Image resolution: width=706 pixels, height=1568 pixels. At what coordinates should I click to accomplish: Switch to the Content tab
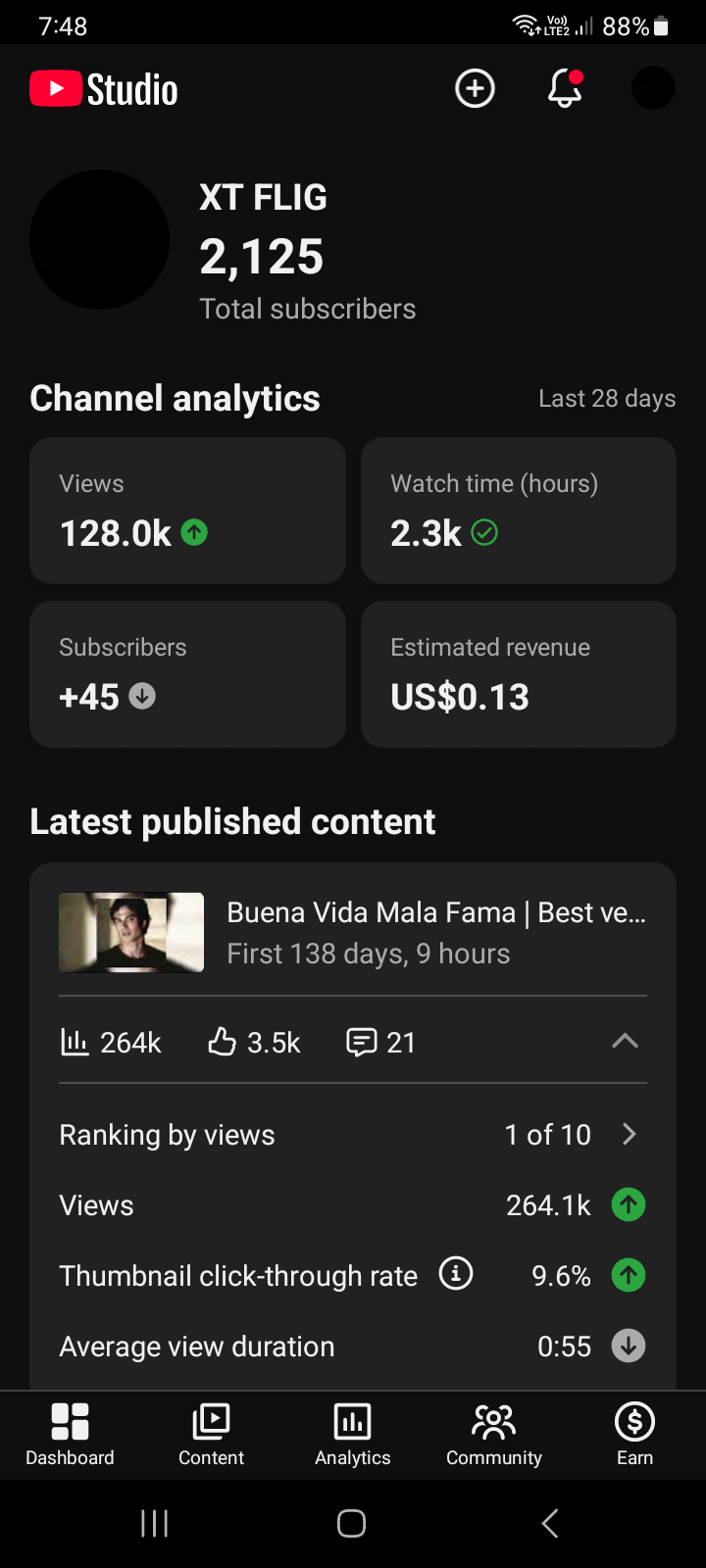pyautogui.click(x=211, y=1435)
